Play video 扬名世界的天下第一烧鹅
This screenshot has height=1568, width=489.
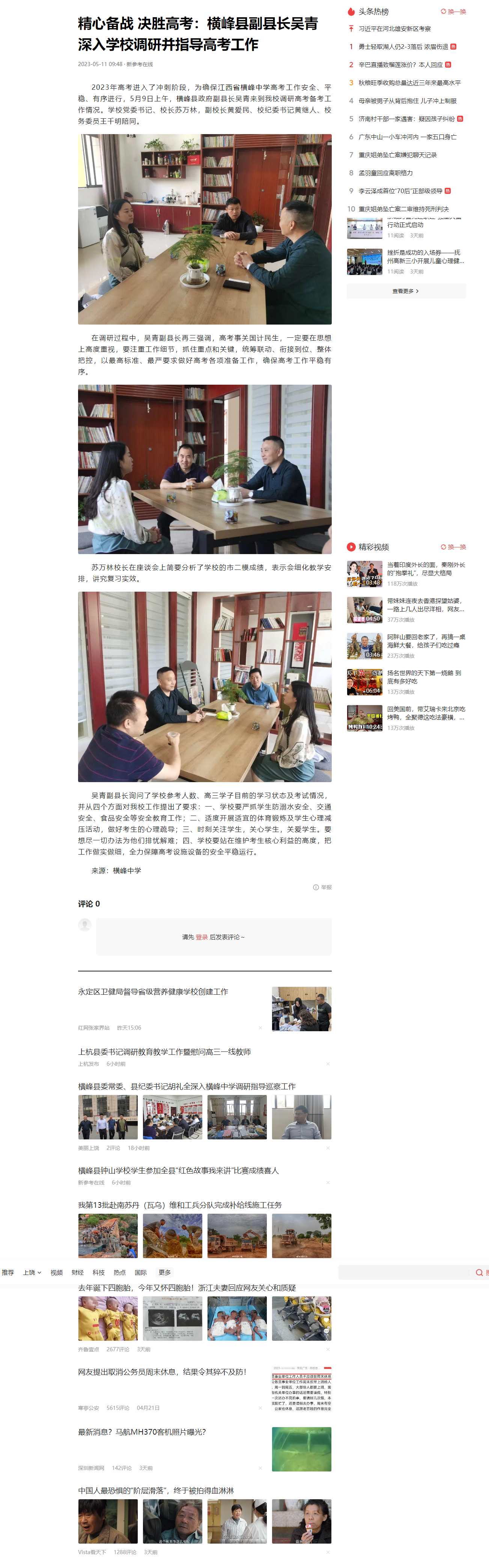(x=424, y=672)
